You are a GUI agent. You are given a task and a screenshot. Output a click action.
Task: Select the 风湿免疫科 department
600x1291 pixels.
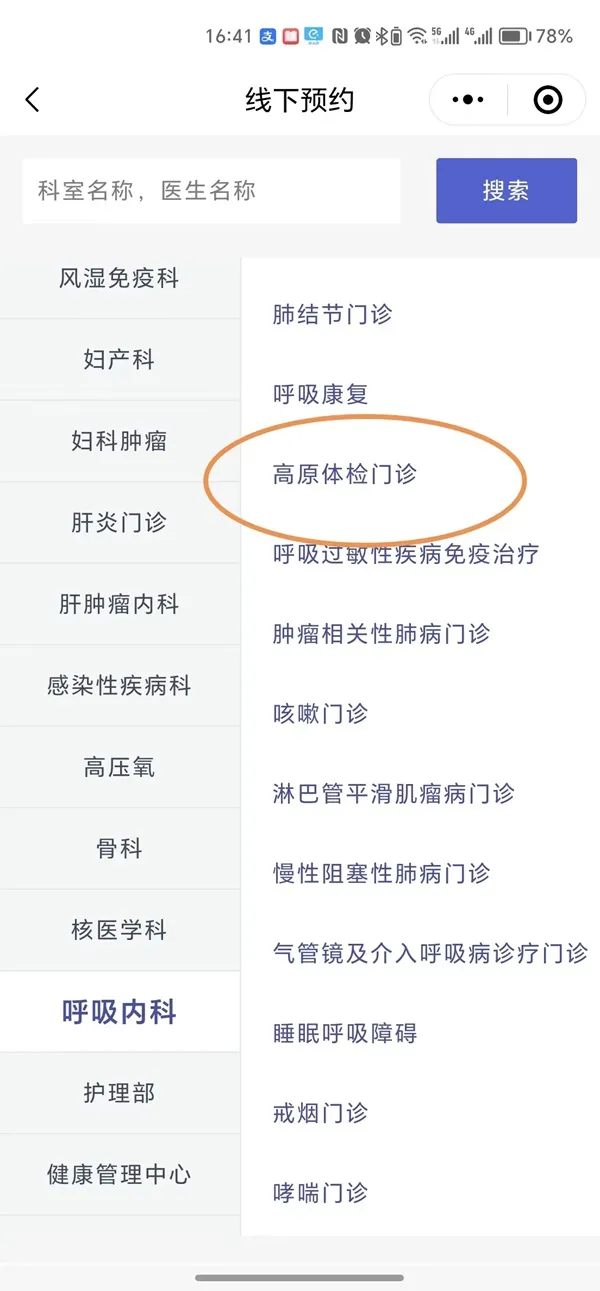click(x=119, y=278)
